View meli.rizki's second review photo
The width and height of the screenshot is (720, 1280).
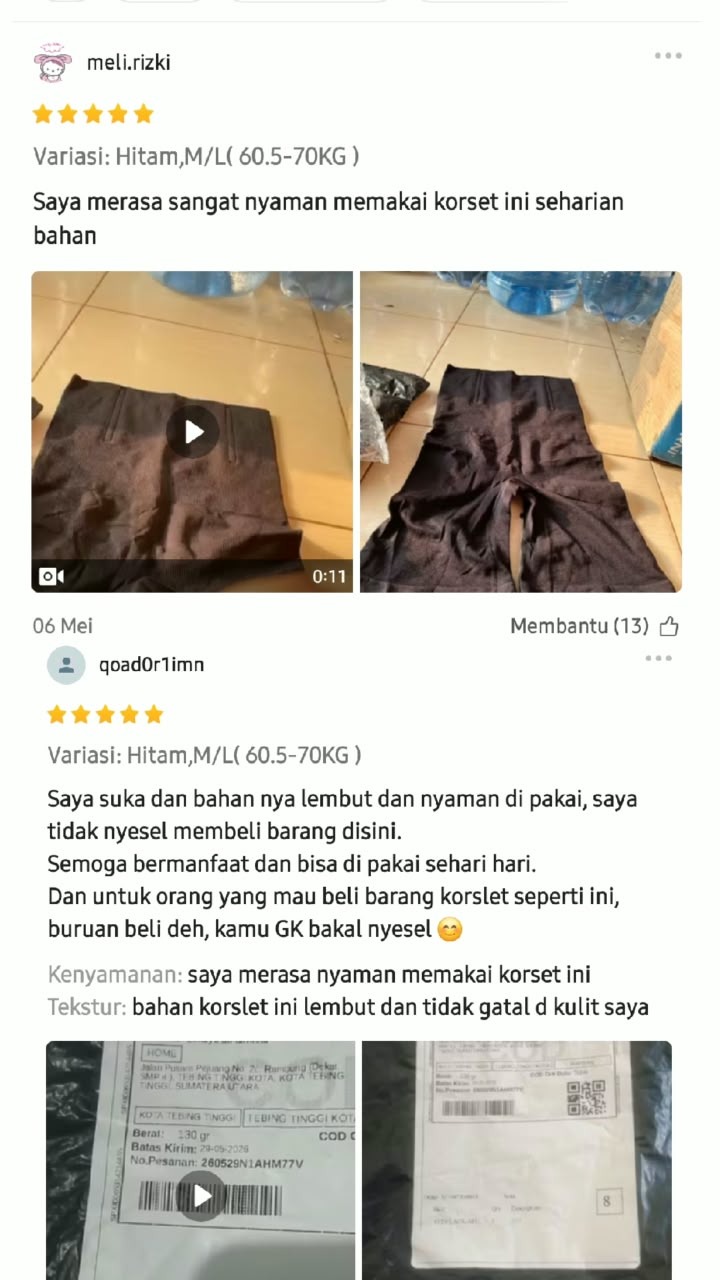pos(521,432)
